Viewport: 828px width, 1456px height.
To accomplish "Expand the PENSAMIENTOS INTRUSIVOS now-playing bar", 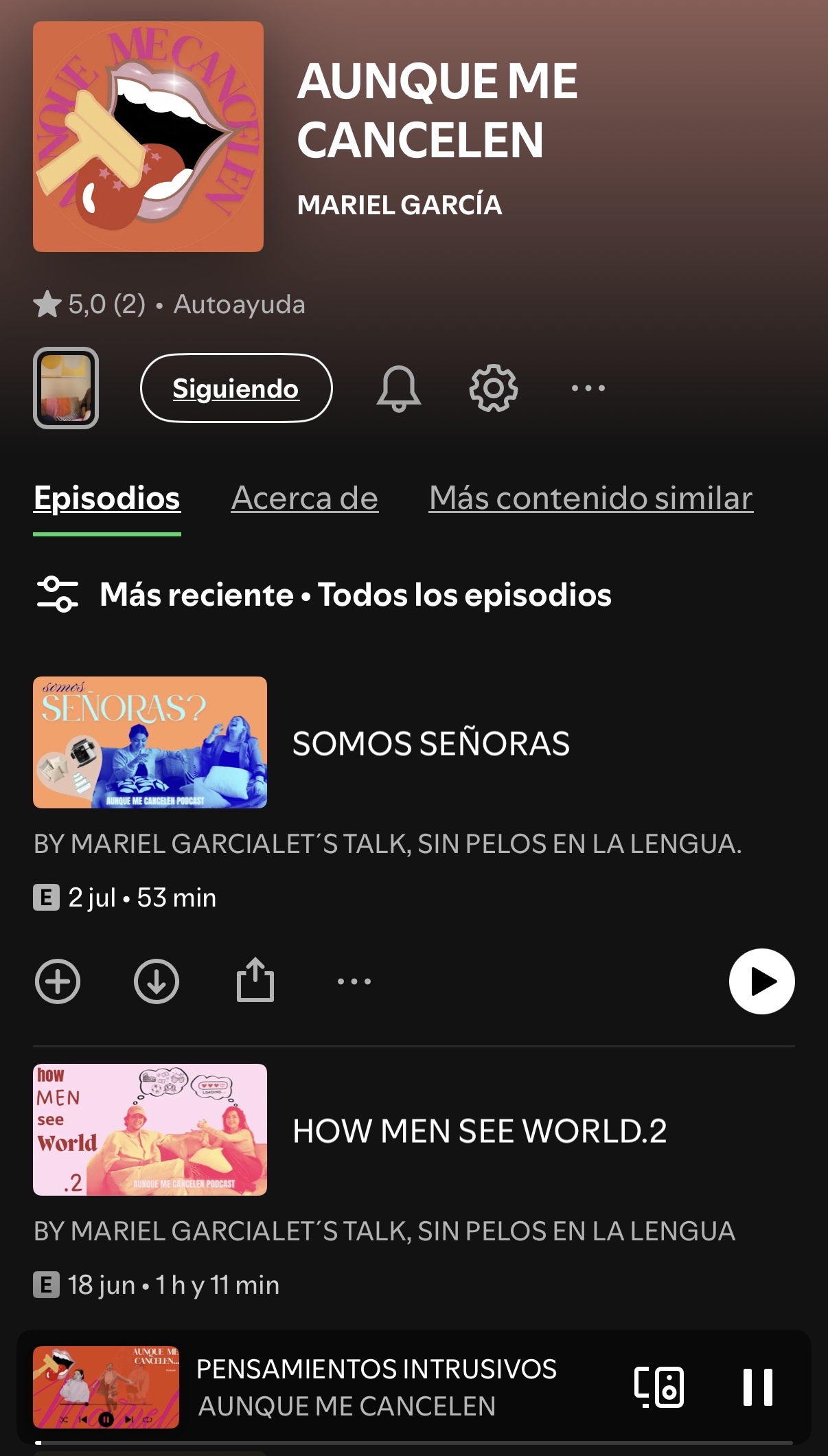I will [376, 1387].
